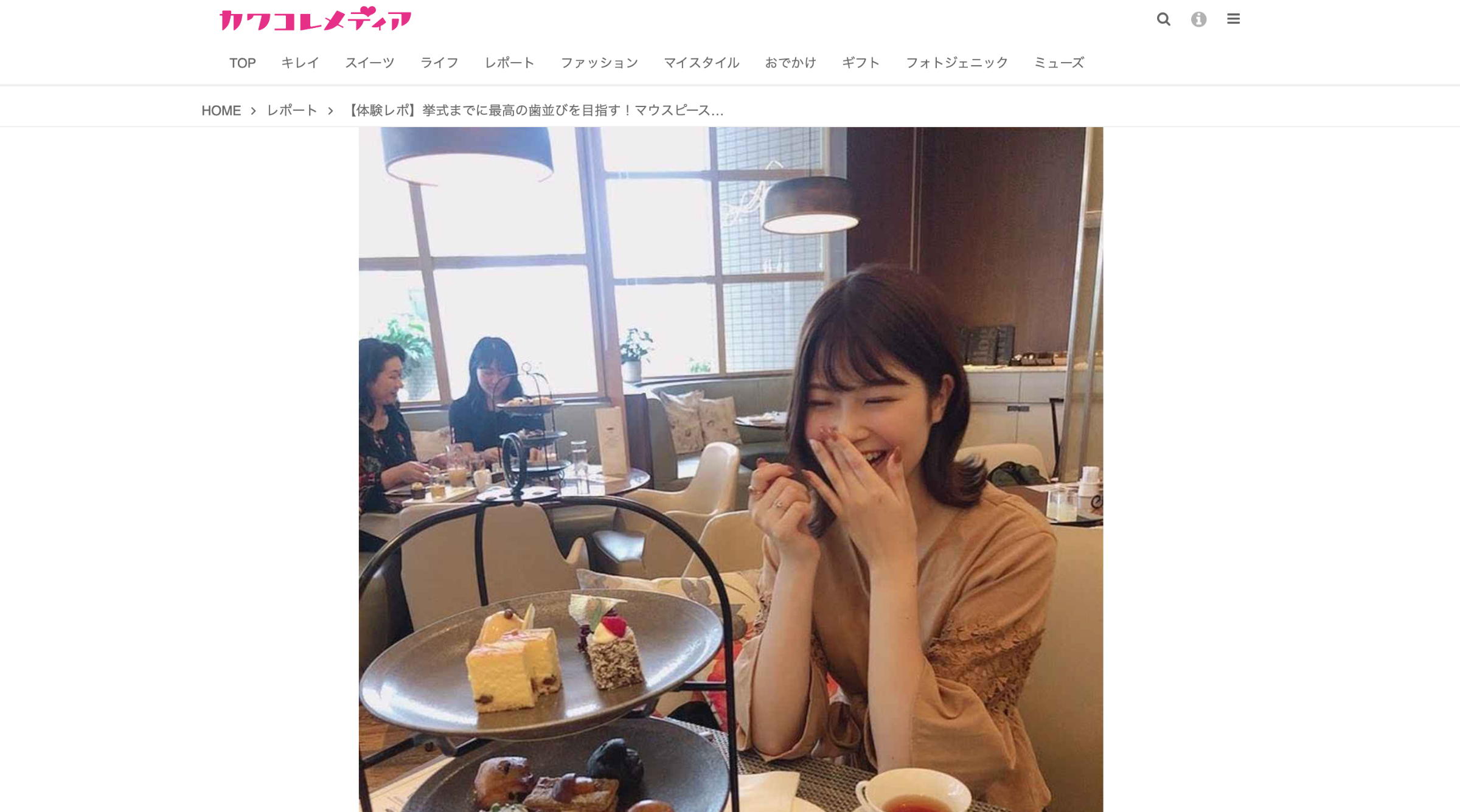Open the info icon

pos(1198,19)
